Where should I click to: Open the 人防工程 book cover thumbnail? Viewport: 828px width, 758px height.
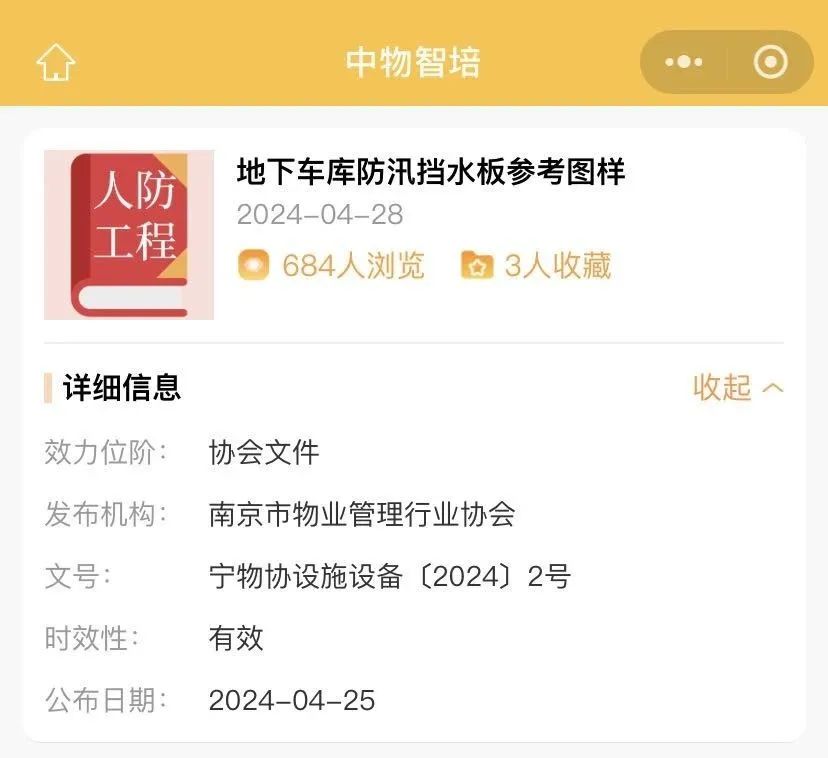point(129,235)
